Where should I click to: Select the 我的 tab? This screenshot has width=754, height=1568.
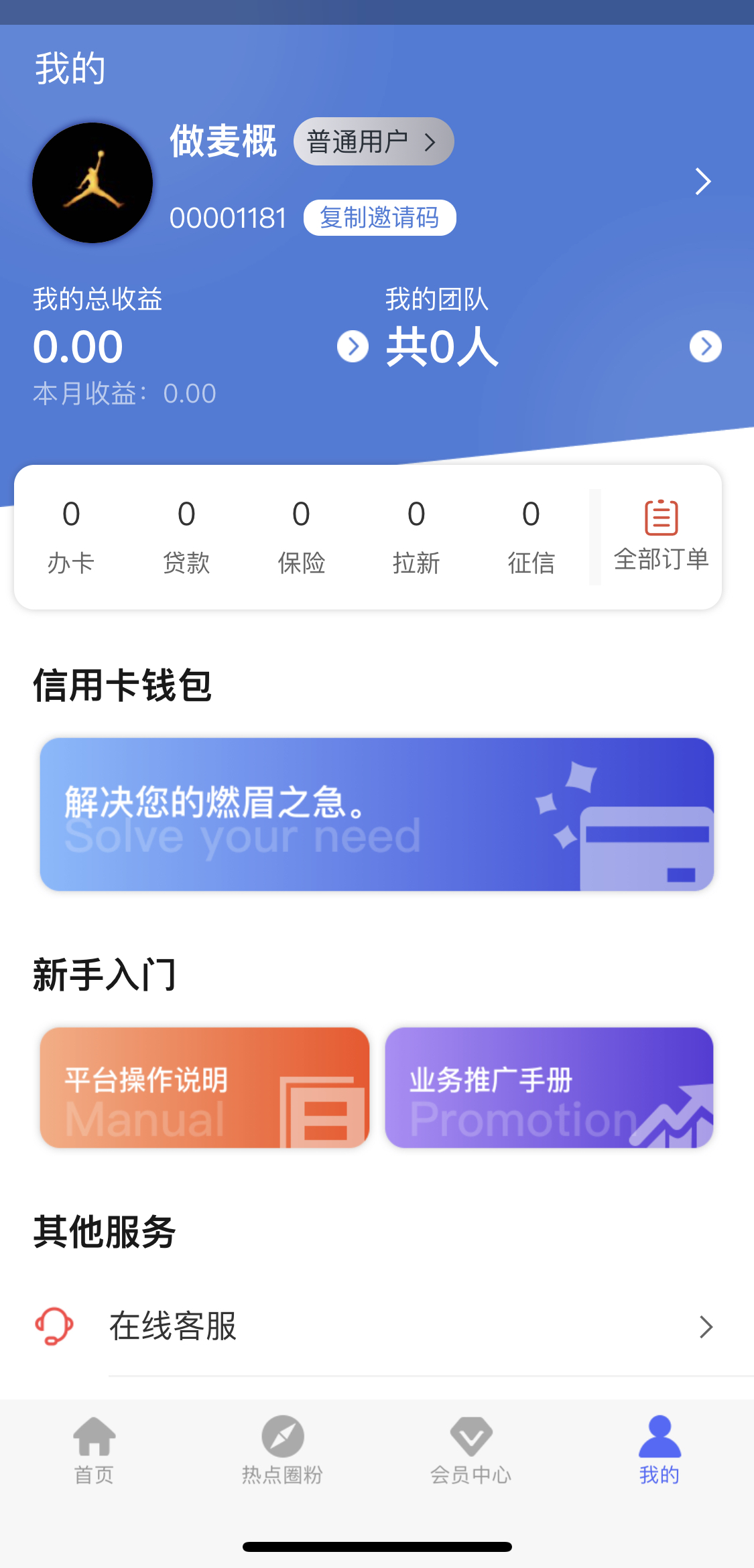[659, 1450]
